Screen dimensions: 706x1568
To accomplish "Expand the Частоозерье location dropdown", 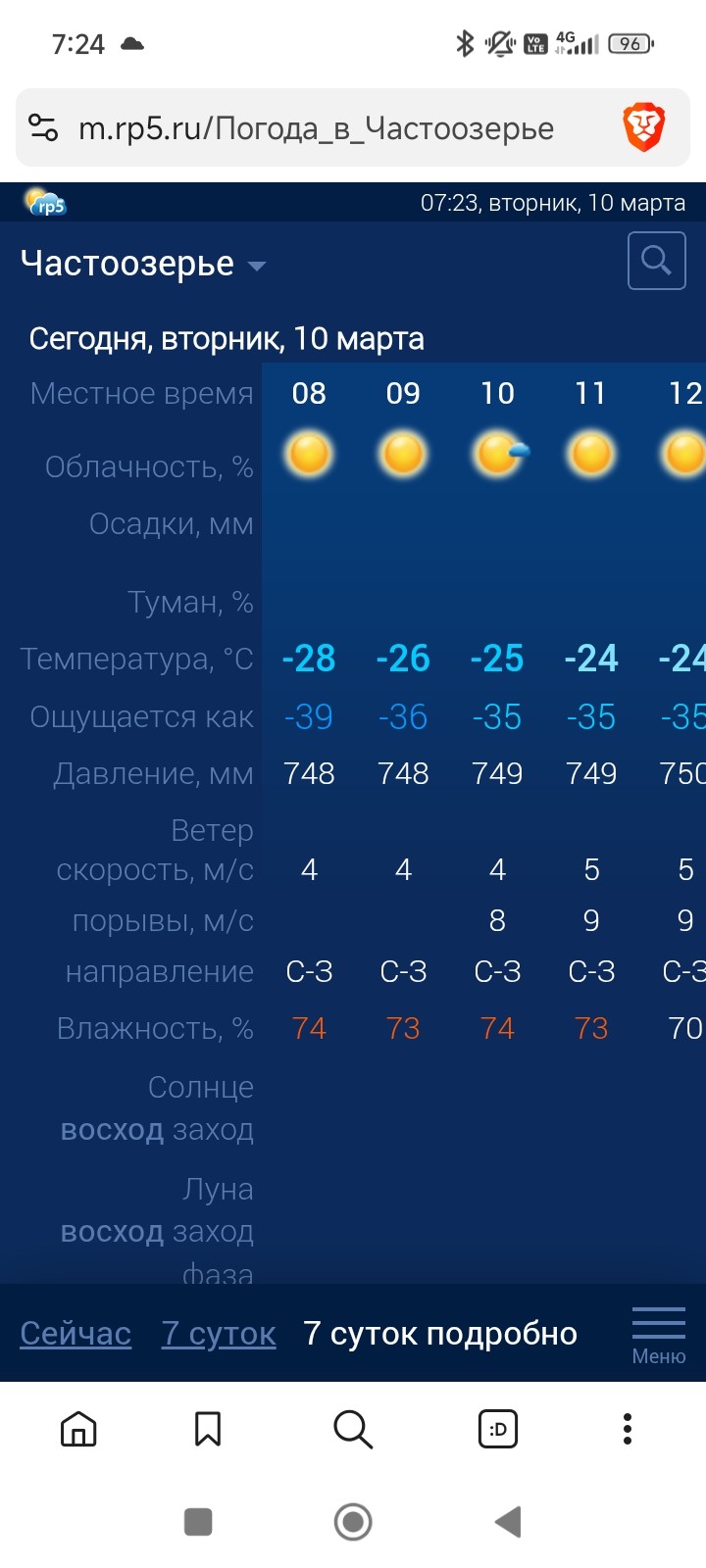I will point(257,266).
